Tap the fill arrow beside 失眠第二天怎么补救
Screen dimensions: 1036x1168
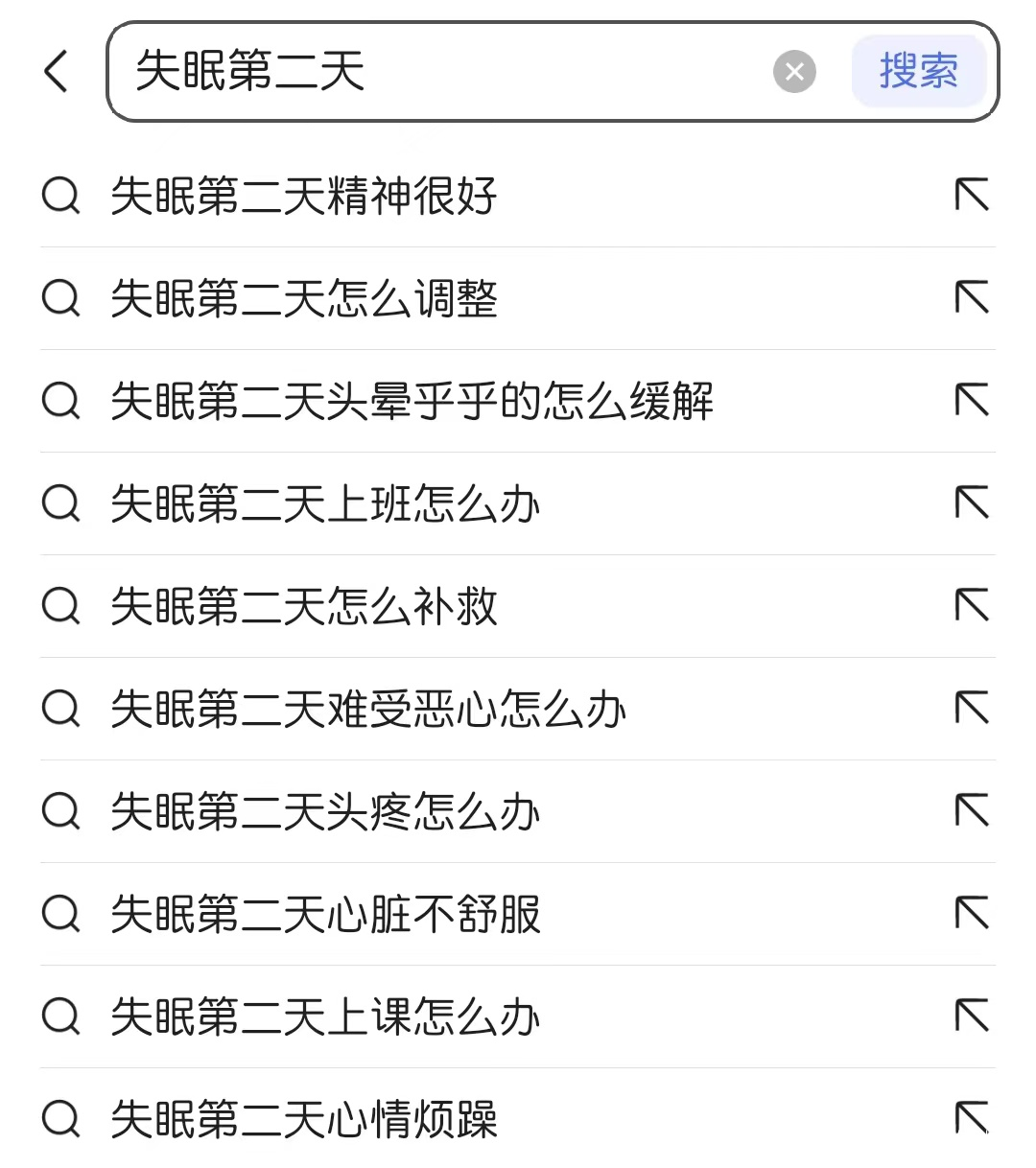(972, 606)
